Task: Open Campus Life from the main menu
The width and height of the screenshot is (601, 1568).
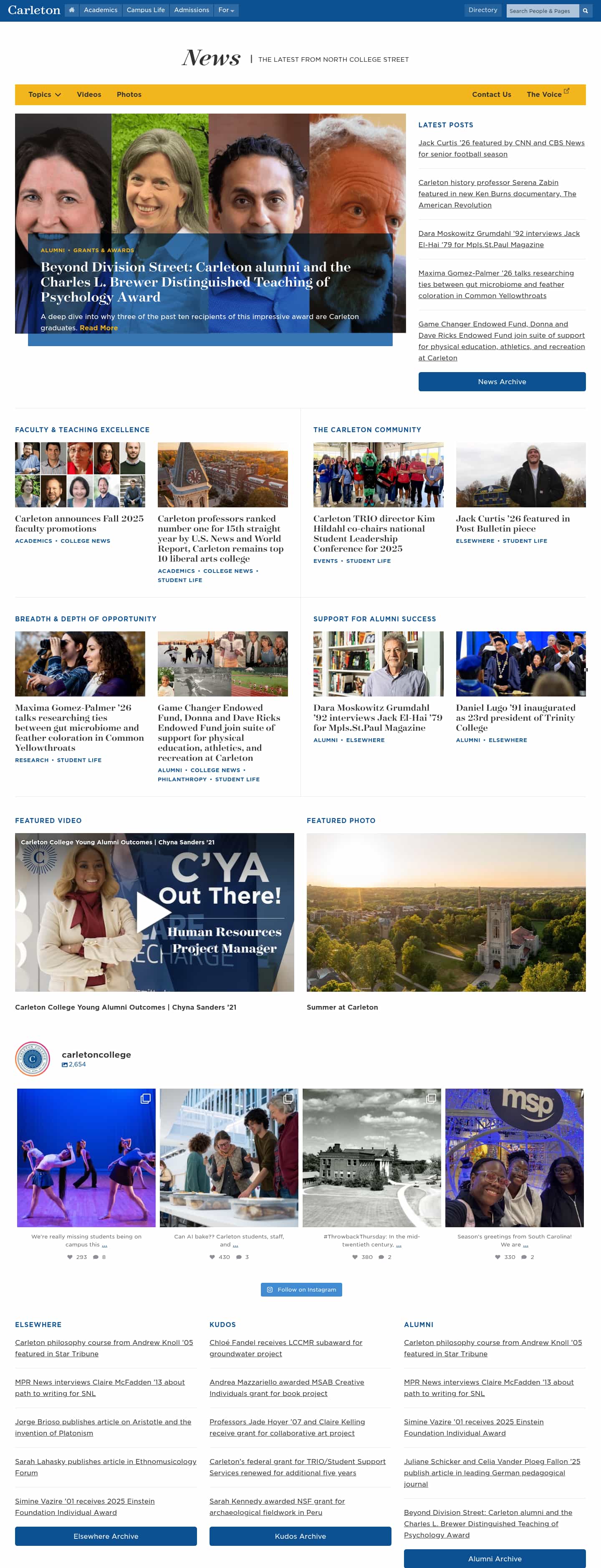Action: point(145,10)
